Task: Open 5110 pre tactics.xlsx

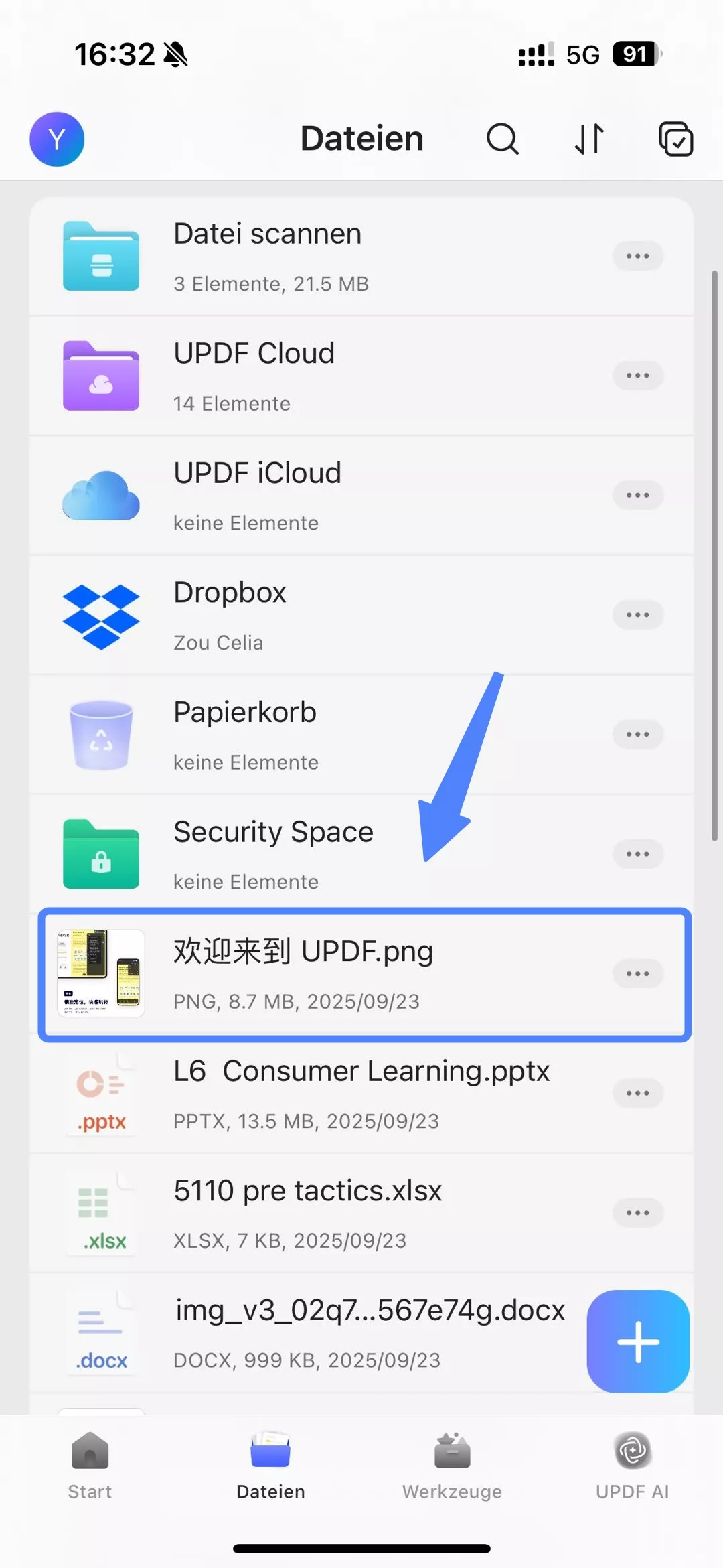Action: (308, 1213)
